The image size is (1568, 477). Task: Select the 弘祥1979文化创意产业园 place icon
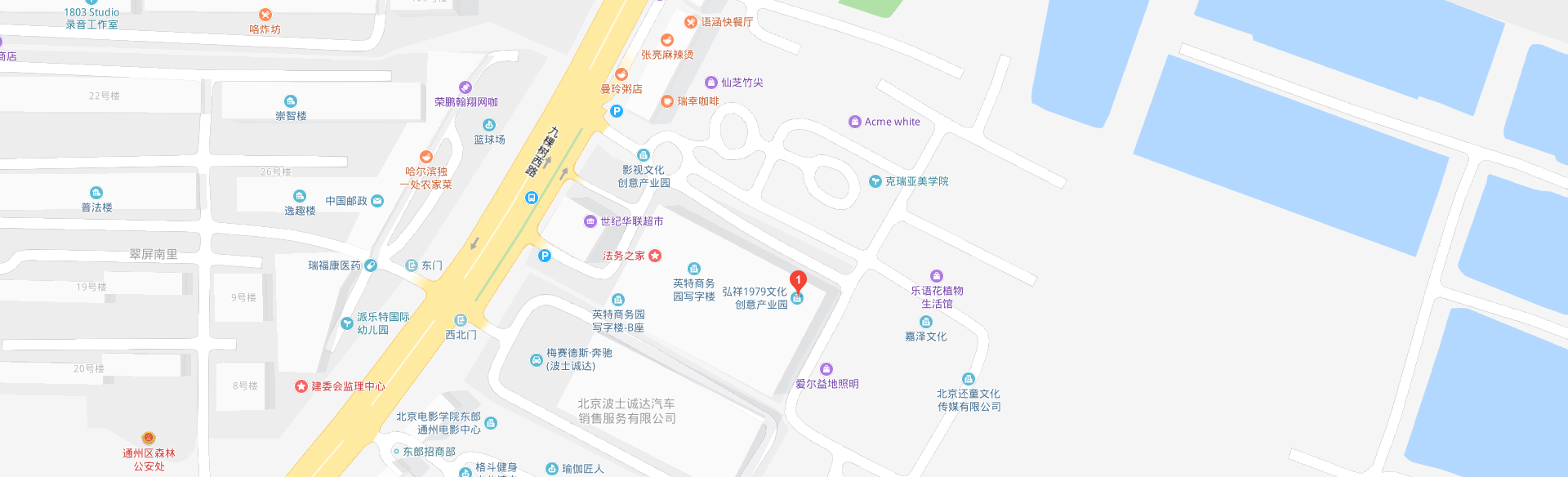click(797, 299)
